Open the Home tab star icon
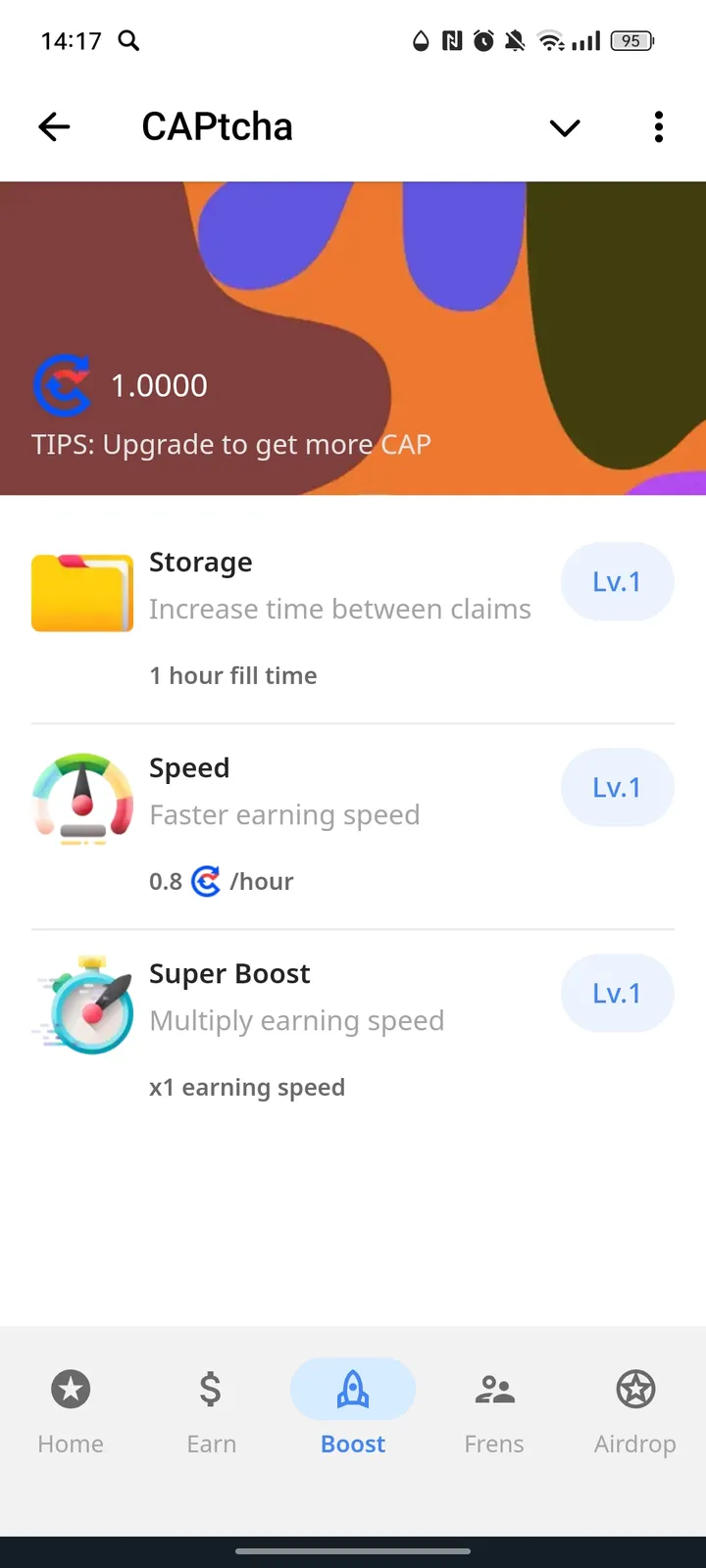Viewport: 706px width, 1568px height. click(70, 1389)
